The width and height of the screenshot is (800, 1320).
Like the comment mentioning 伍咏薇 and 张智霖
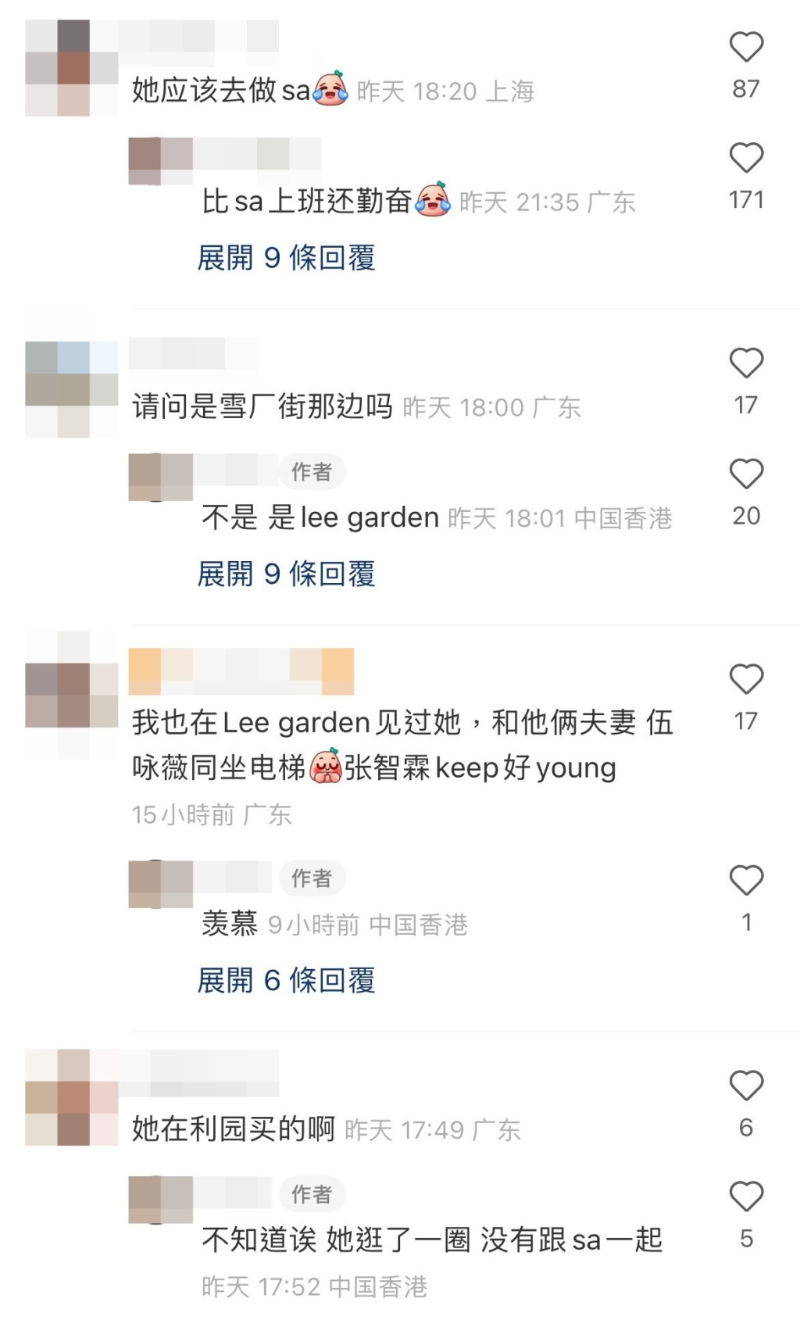[746, 679]
